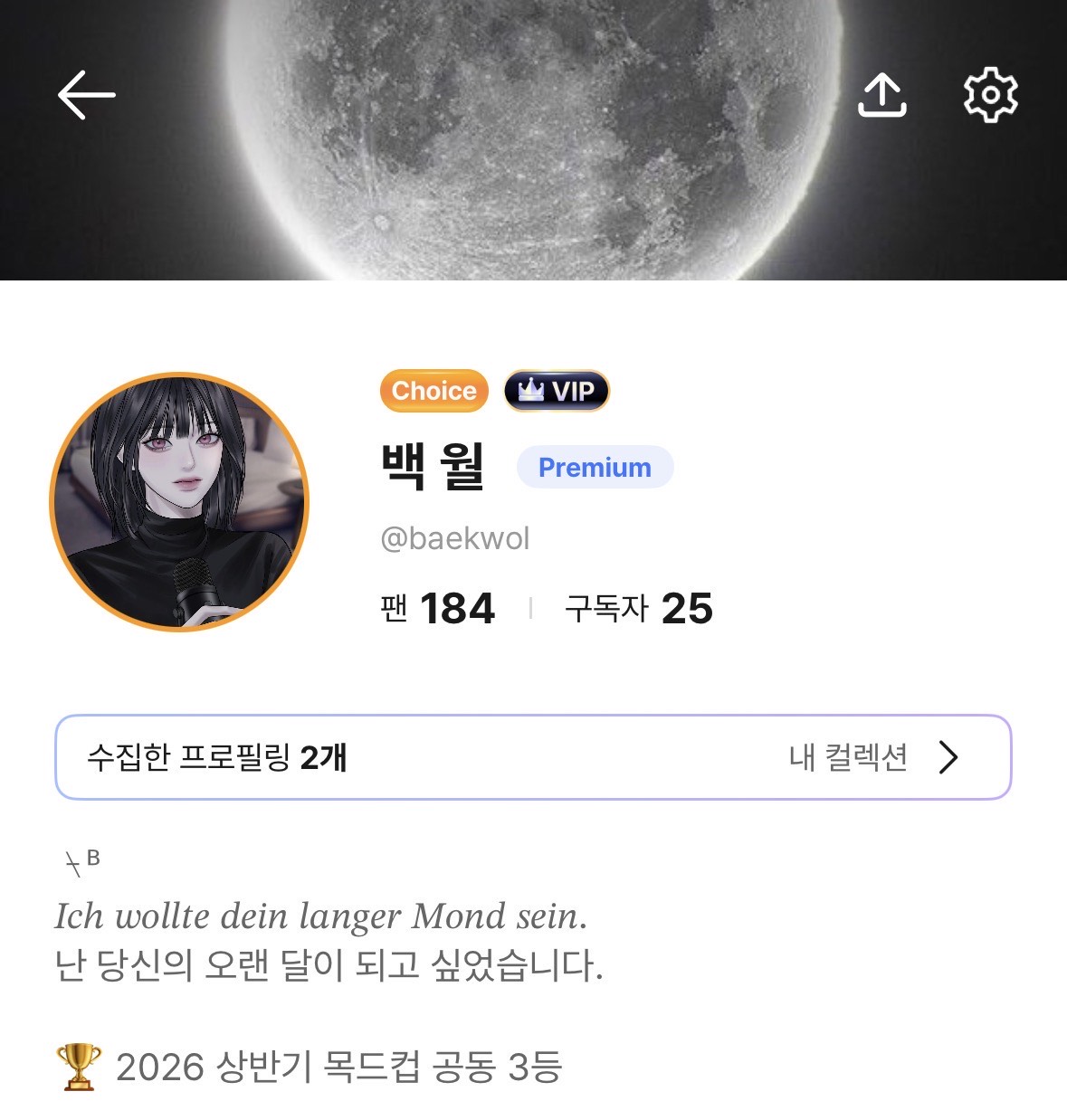Open the profile avatar picture
The height and width of the screenshot is (1120, 1067).
pos(179,502)
